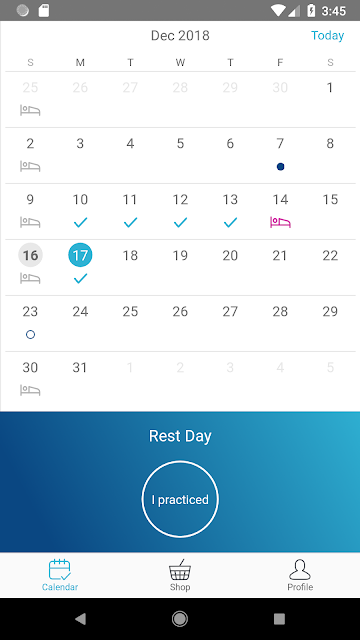Go to the home screen
The image size is (360, 640).
click(x=180, y=619)
